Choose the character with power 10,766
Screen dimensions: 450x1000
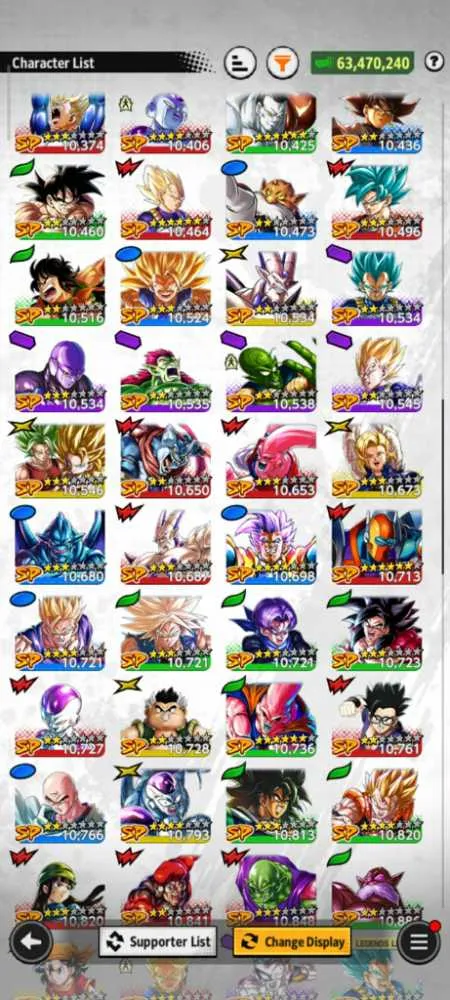point(60,805)
